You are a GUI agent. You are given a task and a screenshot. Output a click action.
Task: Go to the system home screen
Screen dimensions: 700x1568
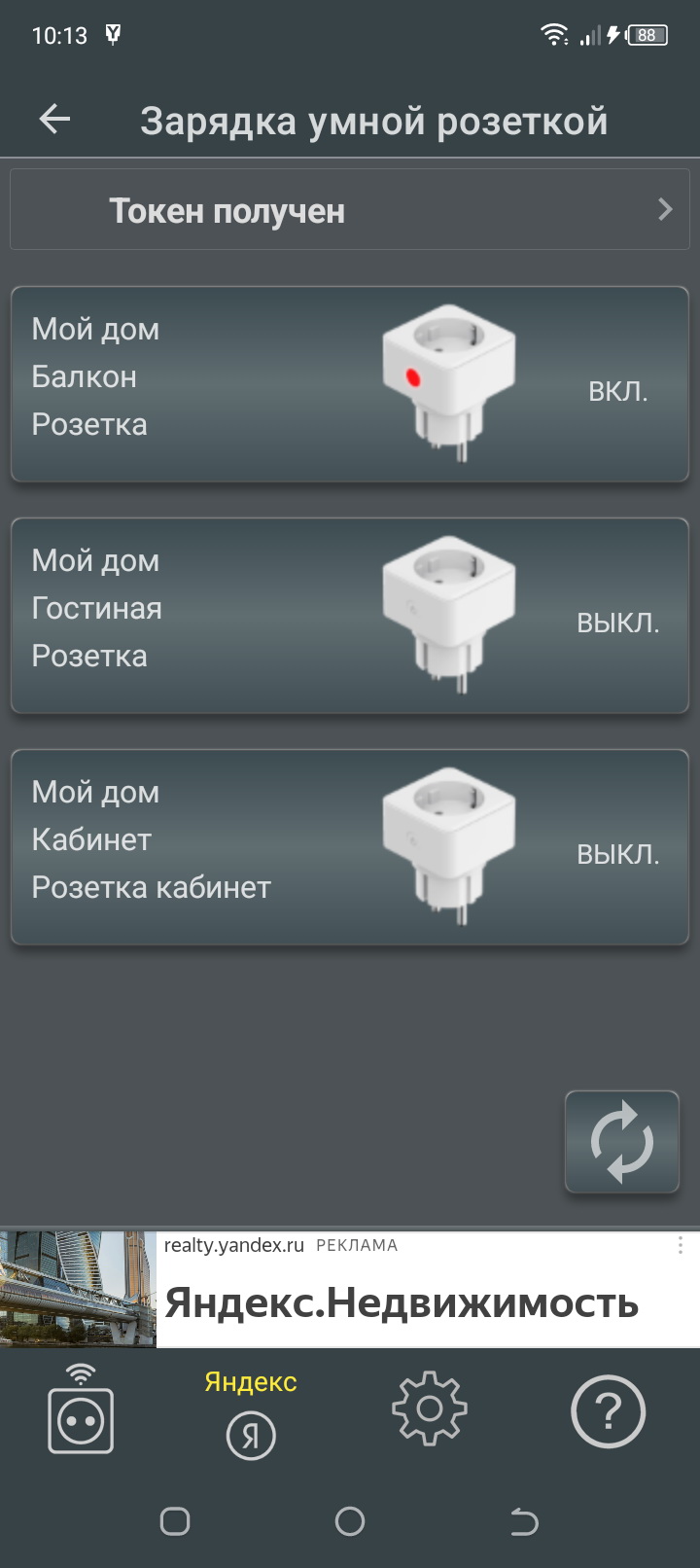point(350,1521)
